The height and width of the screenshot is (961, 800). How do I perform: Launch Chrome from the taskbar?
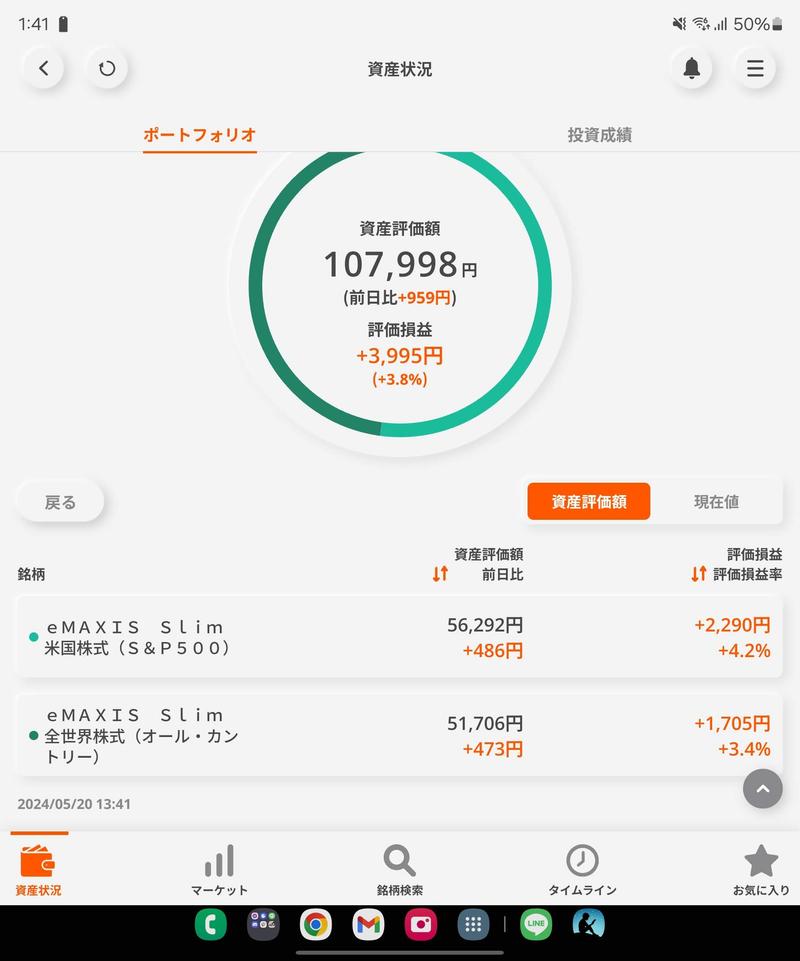pyautogui.click(x=316, y=924)
